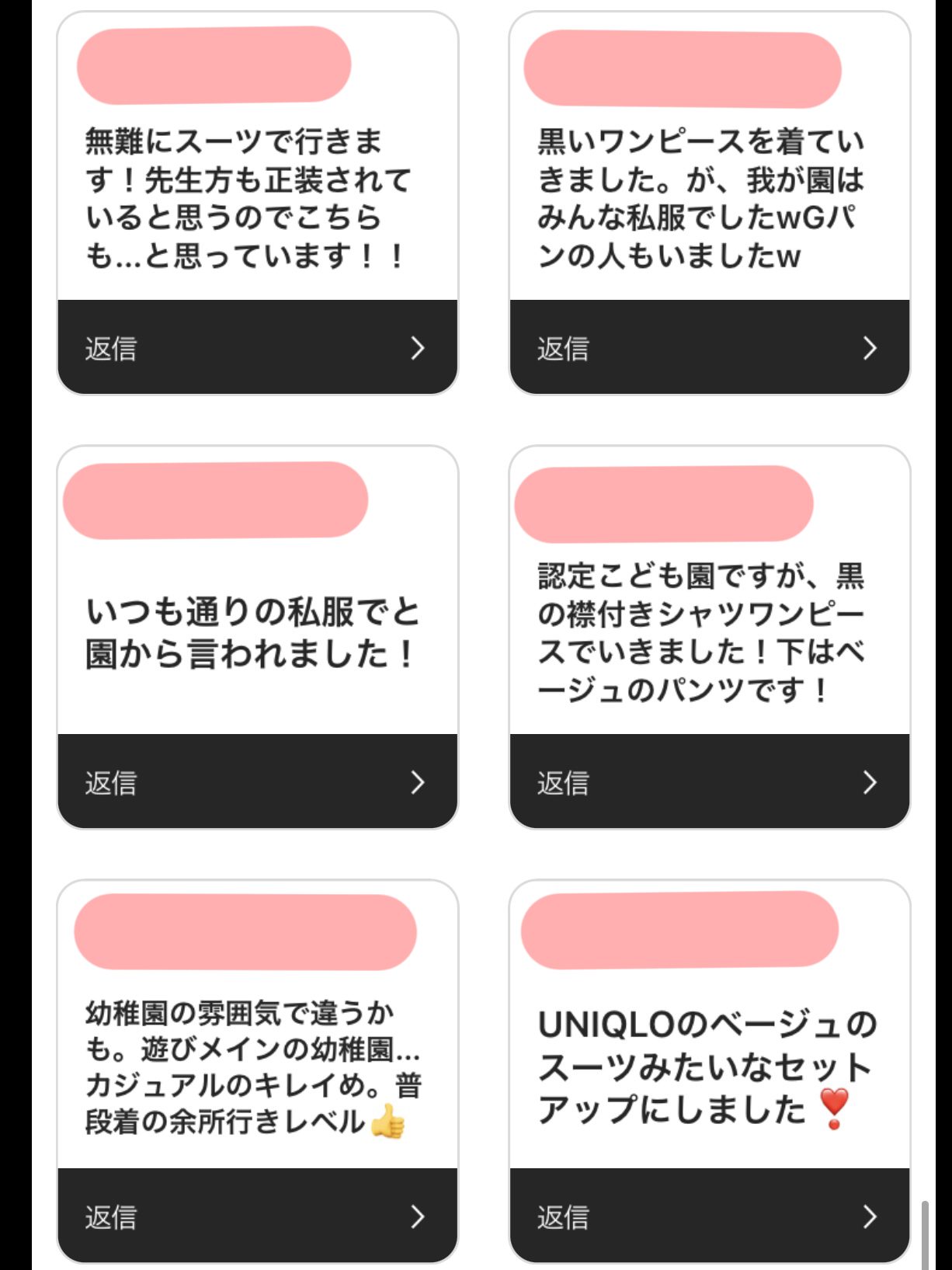Reply to the 無難にスーツで行きます response
The height and width of the screenshot is (1270, 952).
[x=257, y=347]
